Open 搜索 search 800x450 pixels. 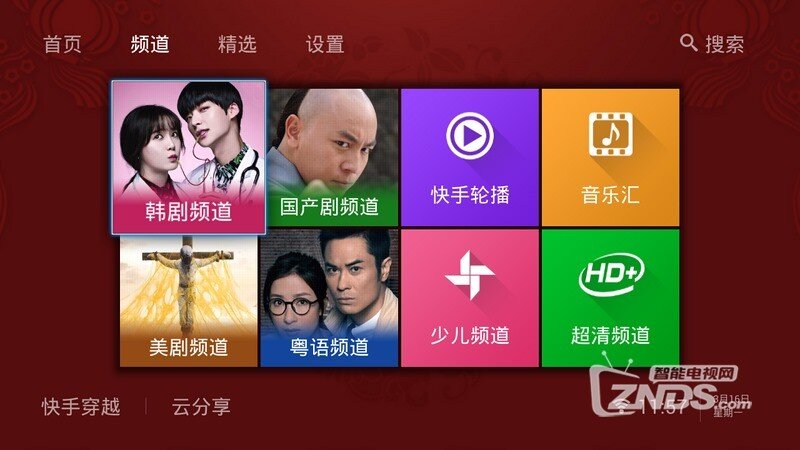pyautogui.click(x=712, y=44)
